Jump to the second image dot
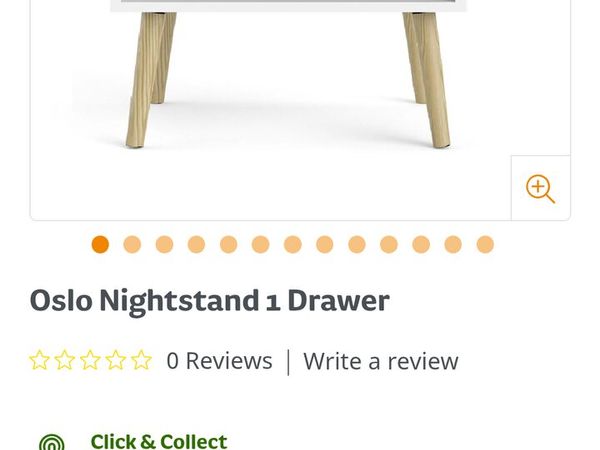Screen dimensions: 600x450 (132, 245)
